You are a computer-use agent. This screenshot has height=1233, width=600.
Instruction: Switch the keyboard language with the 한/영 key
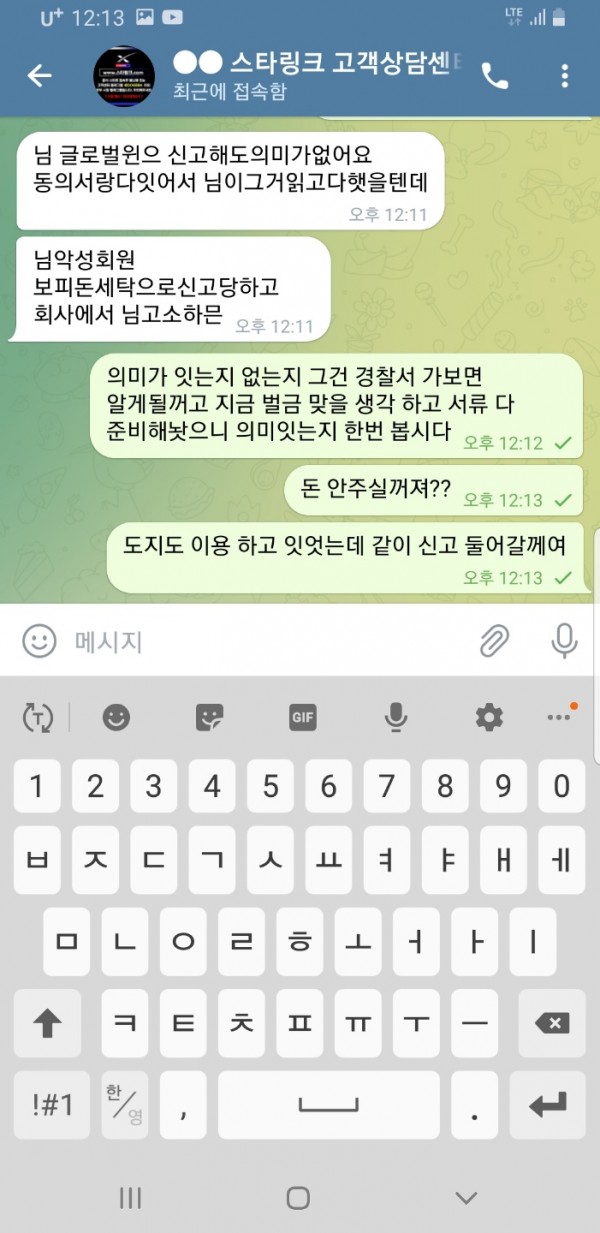(x=124, y=1105)
